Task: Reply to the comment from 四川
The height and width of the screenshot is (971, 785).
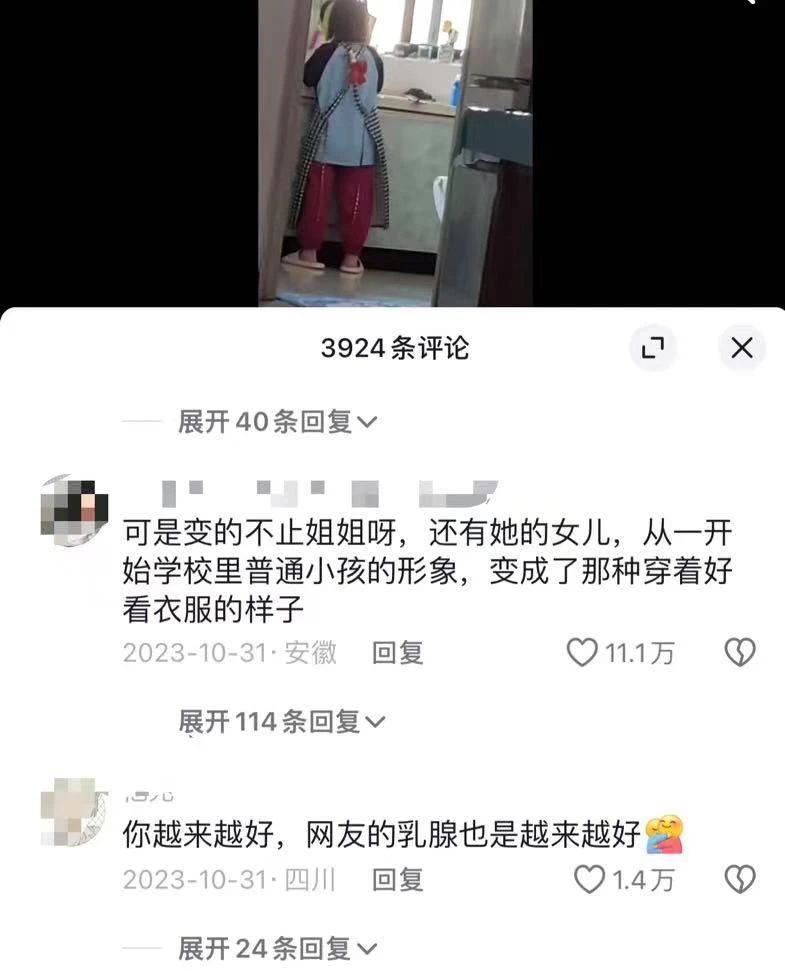Action: point(397,879)
